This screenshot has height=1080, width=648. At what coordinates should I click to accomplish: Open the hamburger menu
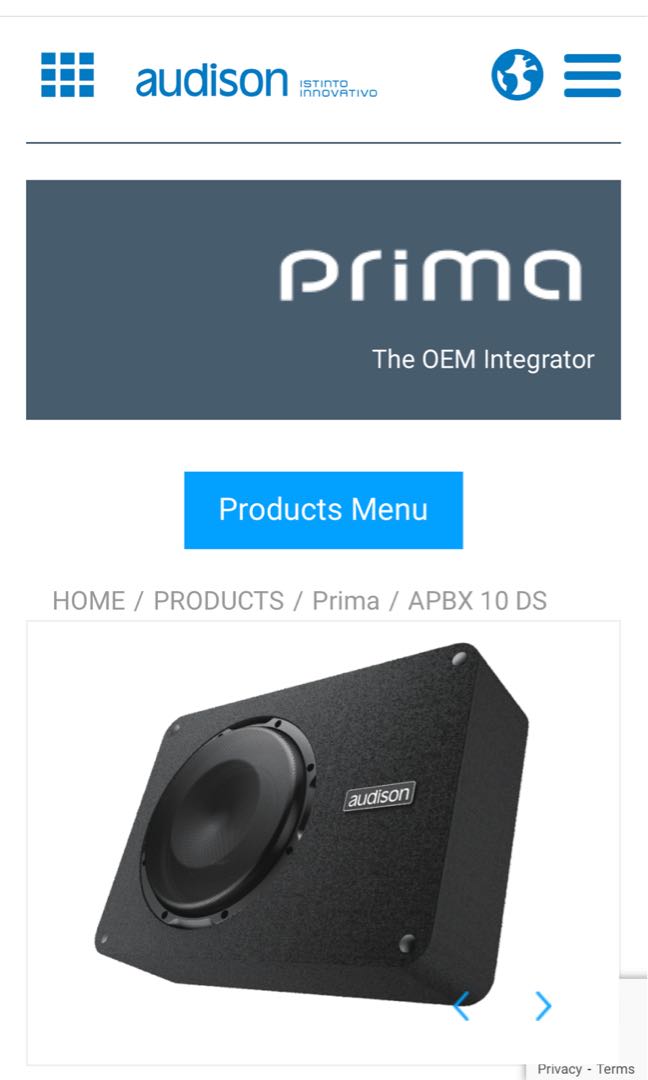click(592, 75)
